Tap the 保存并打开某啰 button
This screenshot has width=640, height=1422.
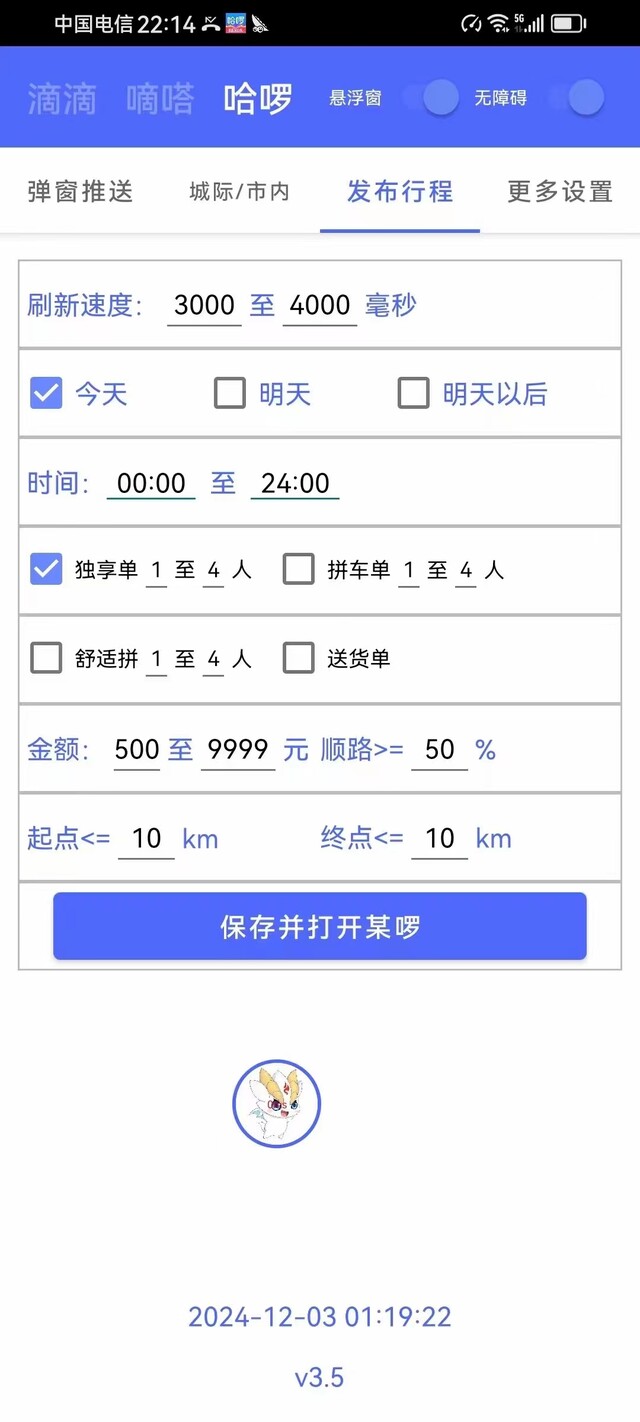pyautogui.click(x=320, y=927)
